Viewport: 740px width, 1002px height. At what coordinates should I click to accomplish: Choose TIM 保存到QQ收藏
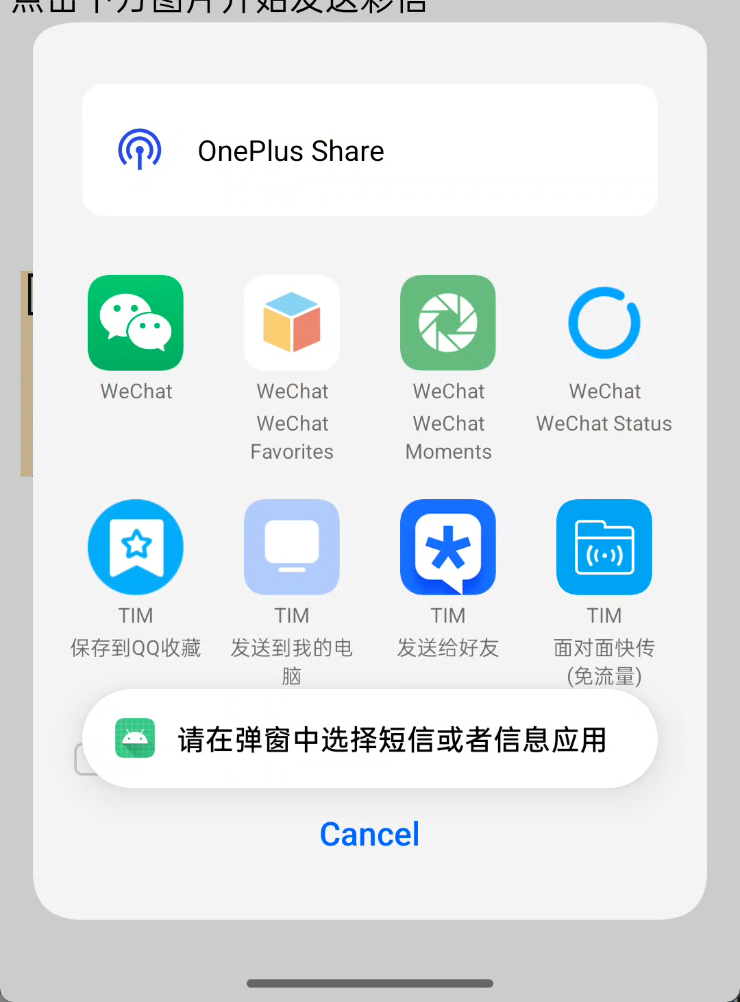click(136, 547)
